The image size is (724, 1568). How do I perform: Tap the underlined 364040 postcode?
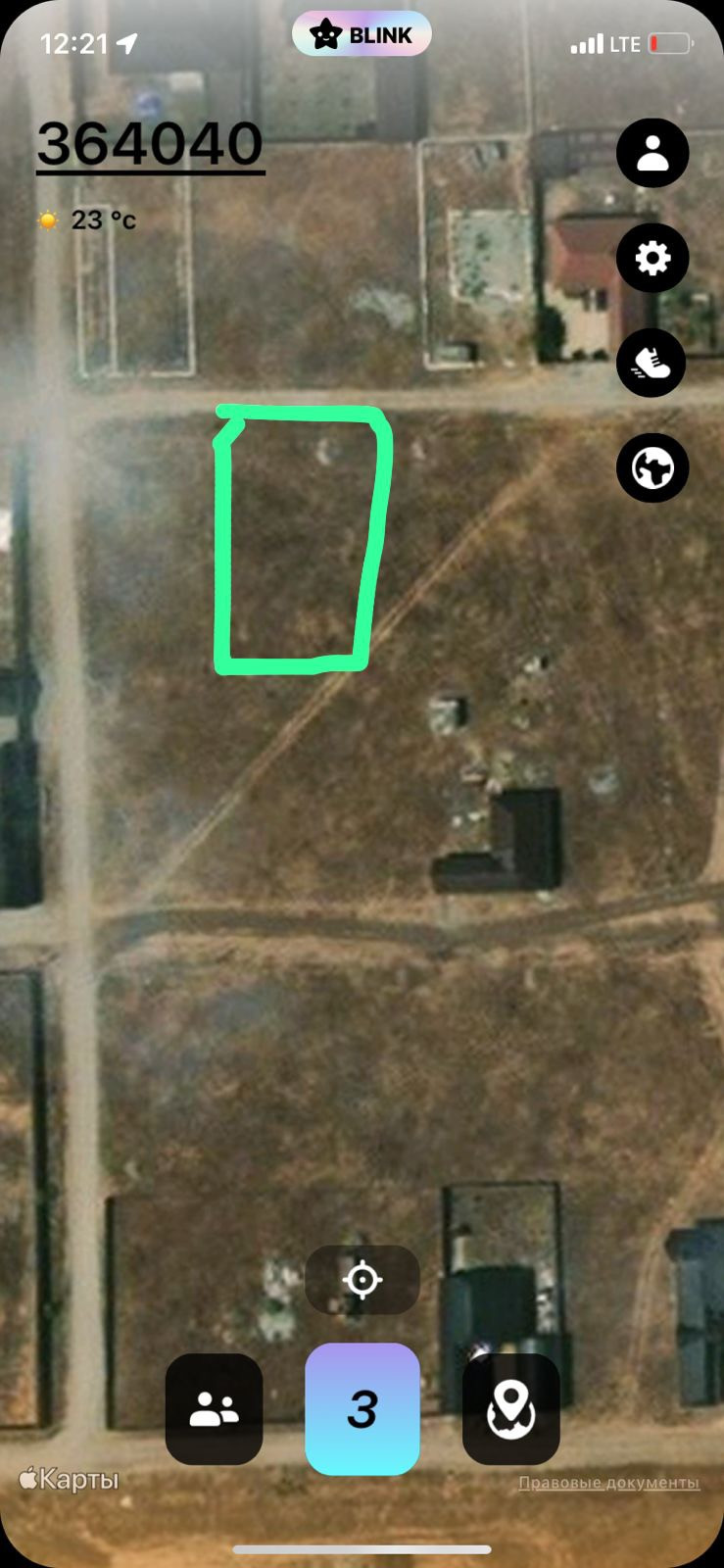click(x=150, y=145)
